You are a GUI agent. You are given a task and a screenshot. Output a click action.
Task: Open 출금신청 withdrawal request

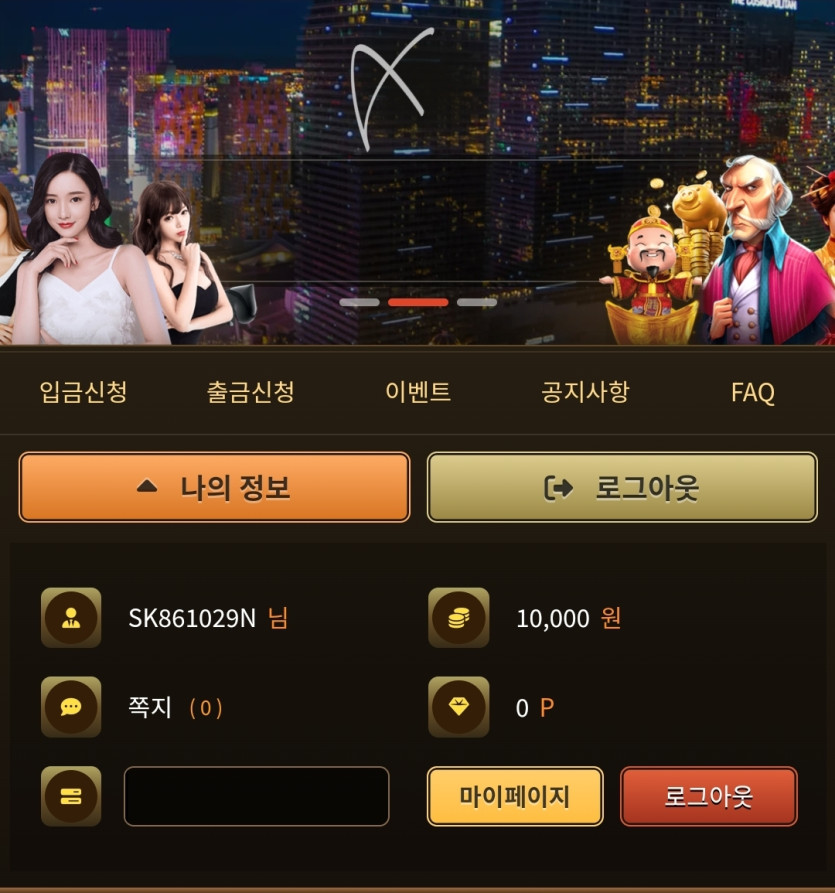[250, 392]
